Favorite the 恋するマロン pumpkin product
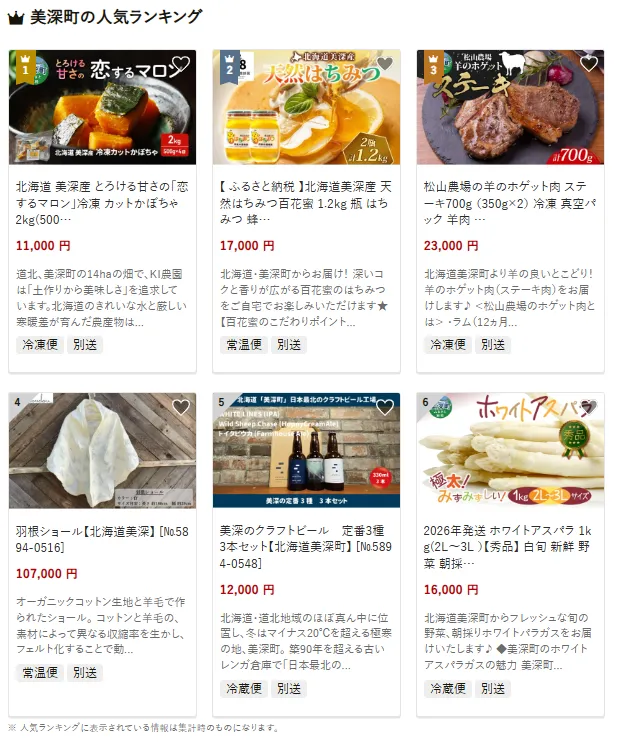This screenshot has height=756, width=631. click(181, 64)
